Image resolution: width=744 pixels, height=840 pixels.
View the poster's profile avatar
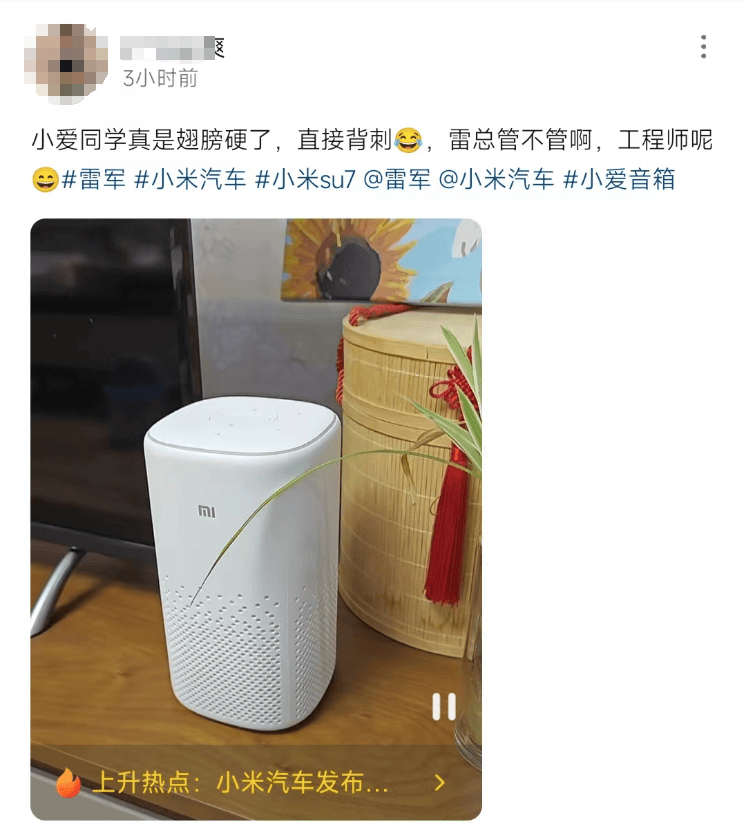tap(68, 61)
